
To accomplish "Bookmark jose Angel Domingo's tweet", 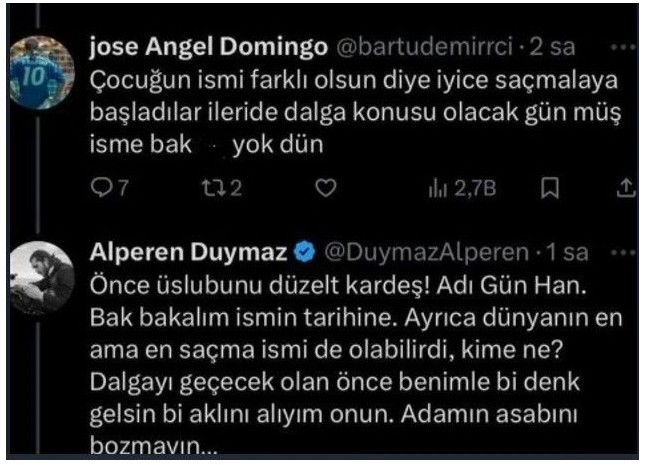I will pos(549,188).
